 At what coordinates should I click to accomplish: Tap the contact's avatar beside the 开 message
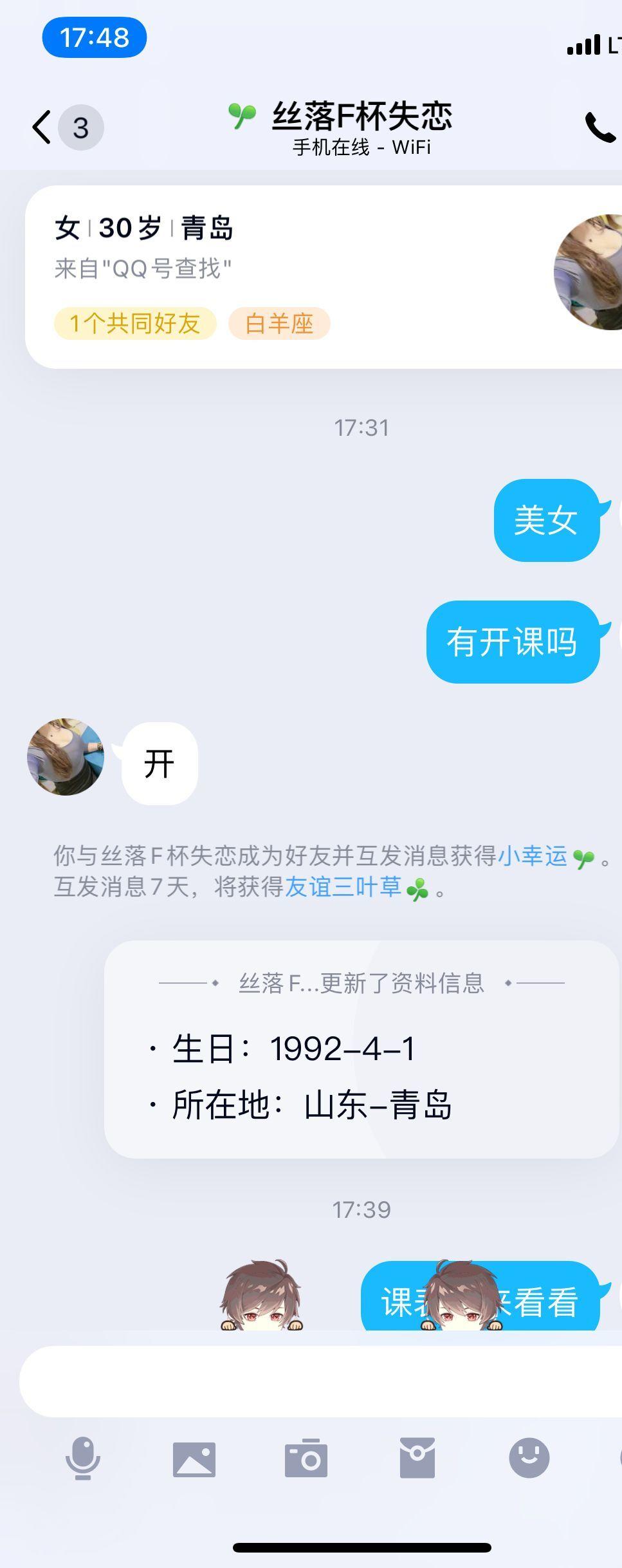(x=66, y=757)
